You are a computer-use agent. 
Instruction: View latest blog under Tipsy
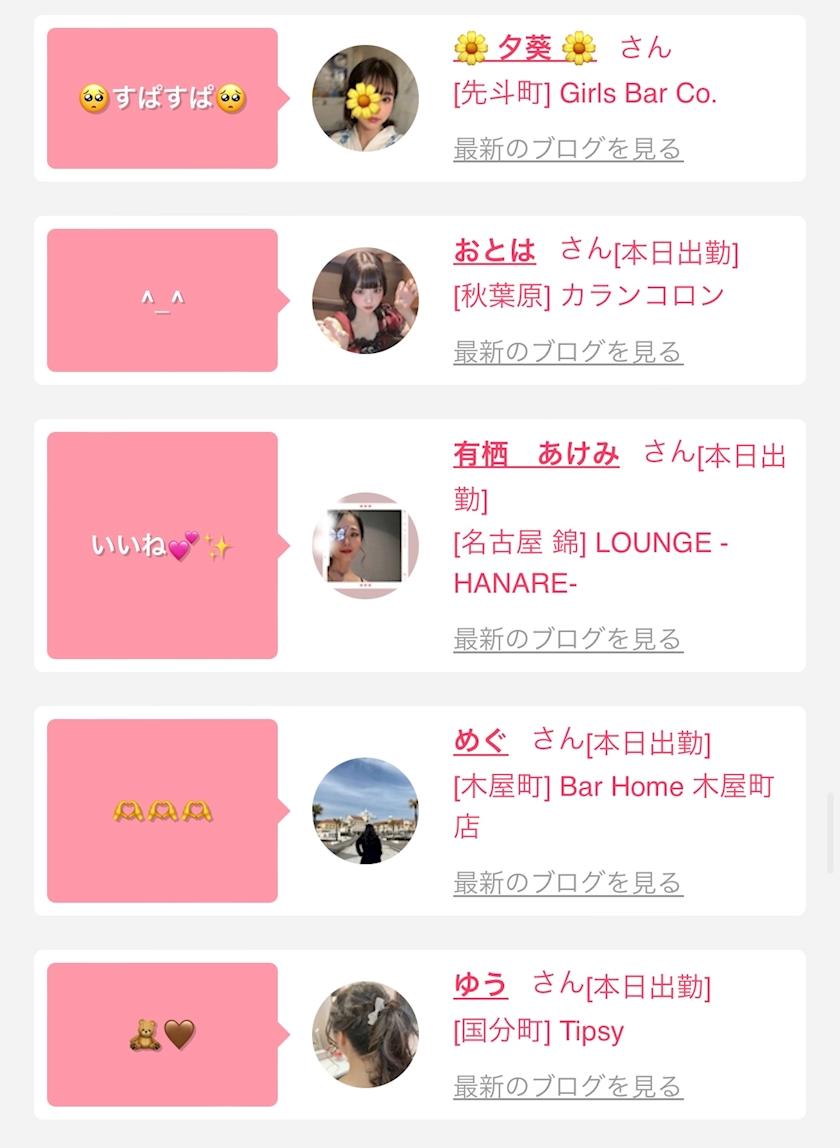pyautogui.click(x=568, y=1086)
